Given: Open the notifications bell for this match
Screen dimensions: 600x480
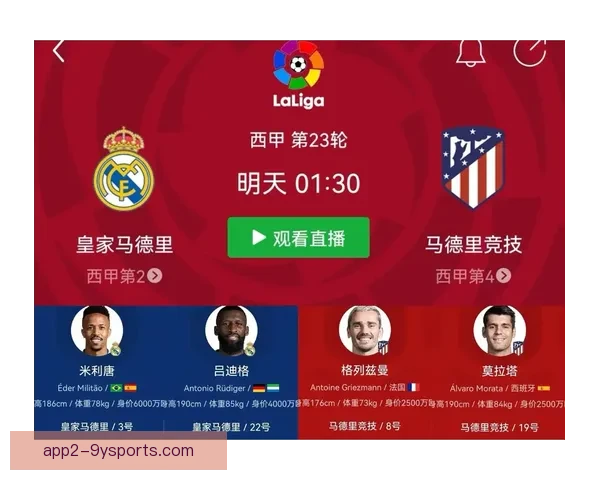Looking at the screenshot, I should click(x=470, y=52).
